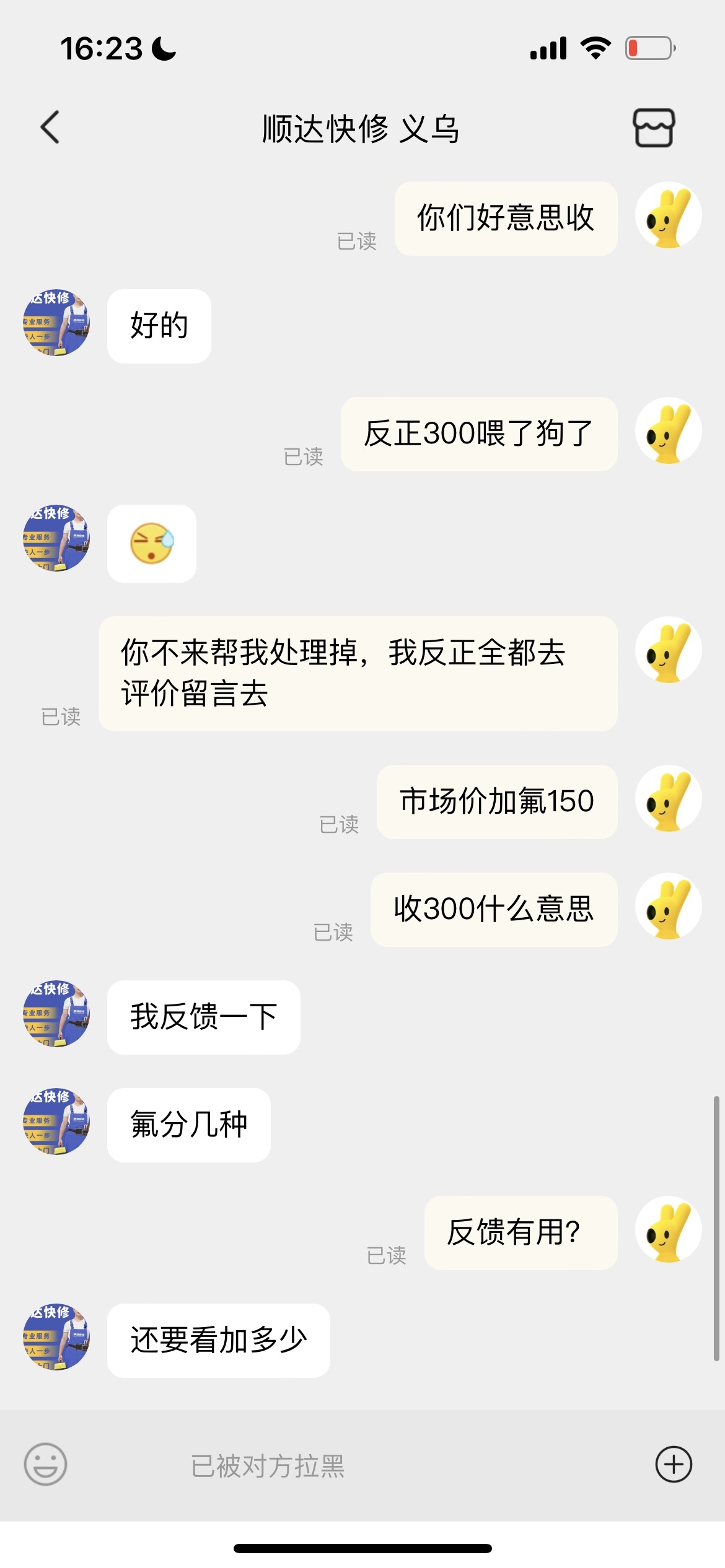Open the merchant avatar beside 好的
This screenshot has width=725, height=1568.
56,323
